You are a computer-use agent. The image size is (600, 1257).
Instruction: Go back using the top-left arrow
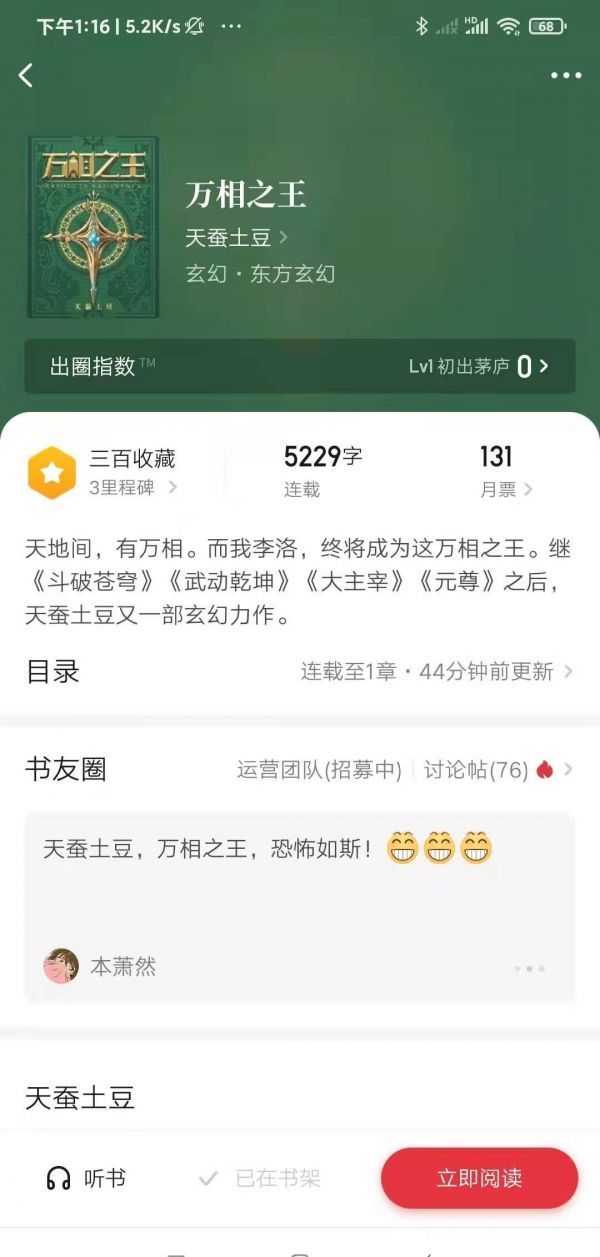[27, 75]
